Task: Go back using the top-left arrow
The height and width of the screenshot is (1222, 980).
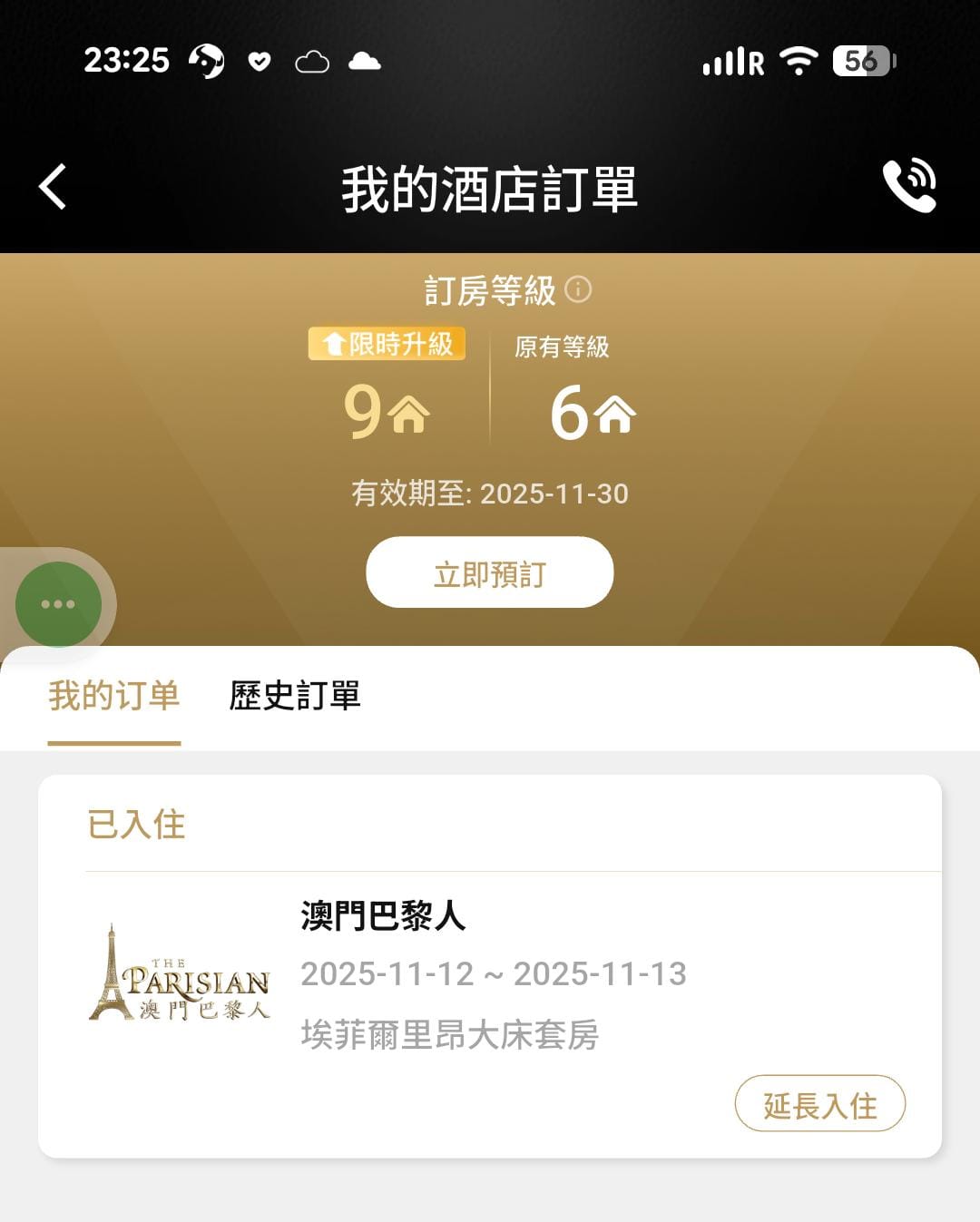Action: [x=53, y=187]
